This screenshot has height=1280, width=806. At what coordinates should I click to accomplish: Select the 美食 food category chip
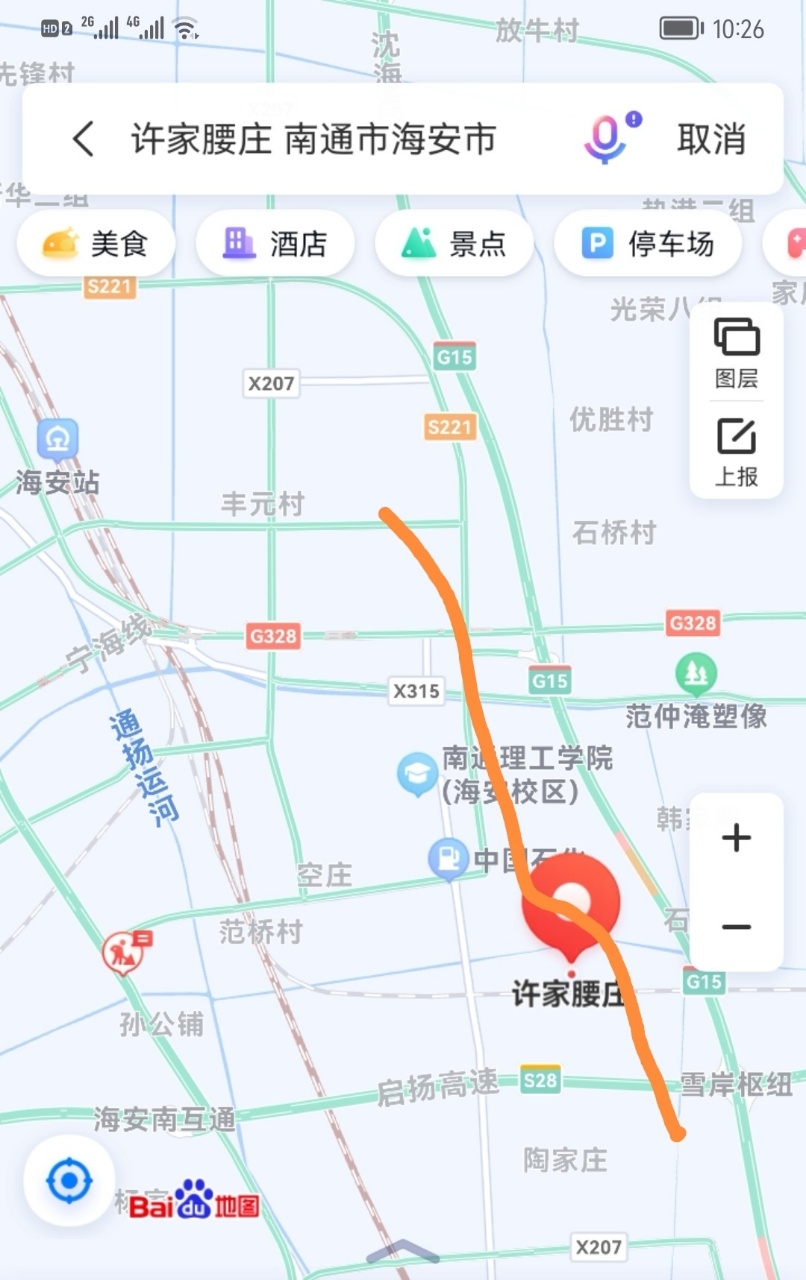click(x=96, y=242)
